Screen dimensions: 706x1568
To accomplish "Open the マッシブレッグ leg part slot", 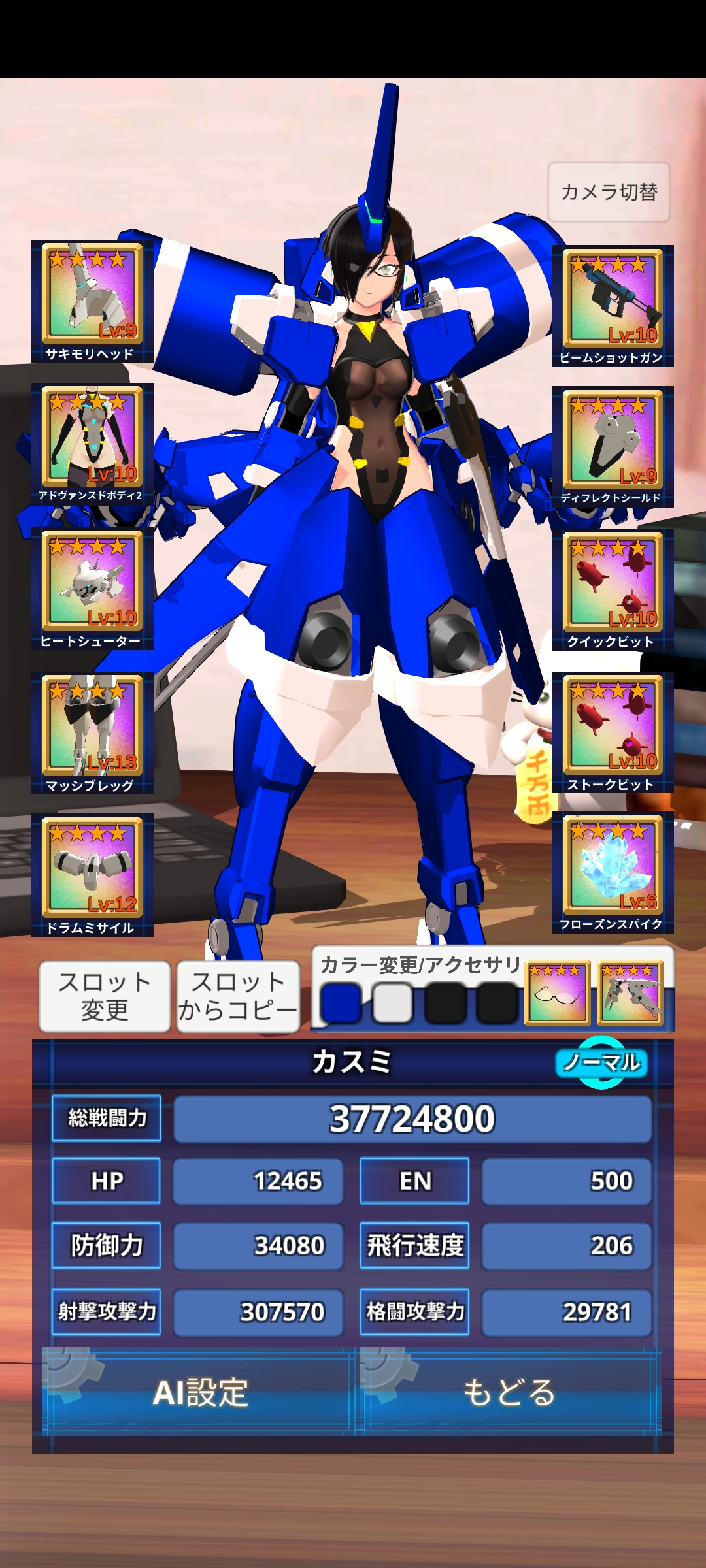I will (92, 732).
